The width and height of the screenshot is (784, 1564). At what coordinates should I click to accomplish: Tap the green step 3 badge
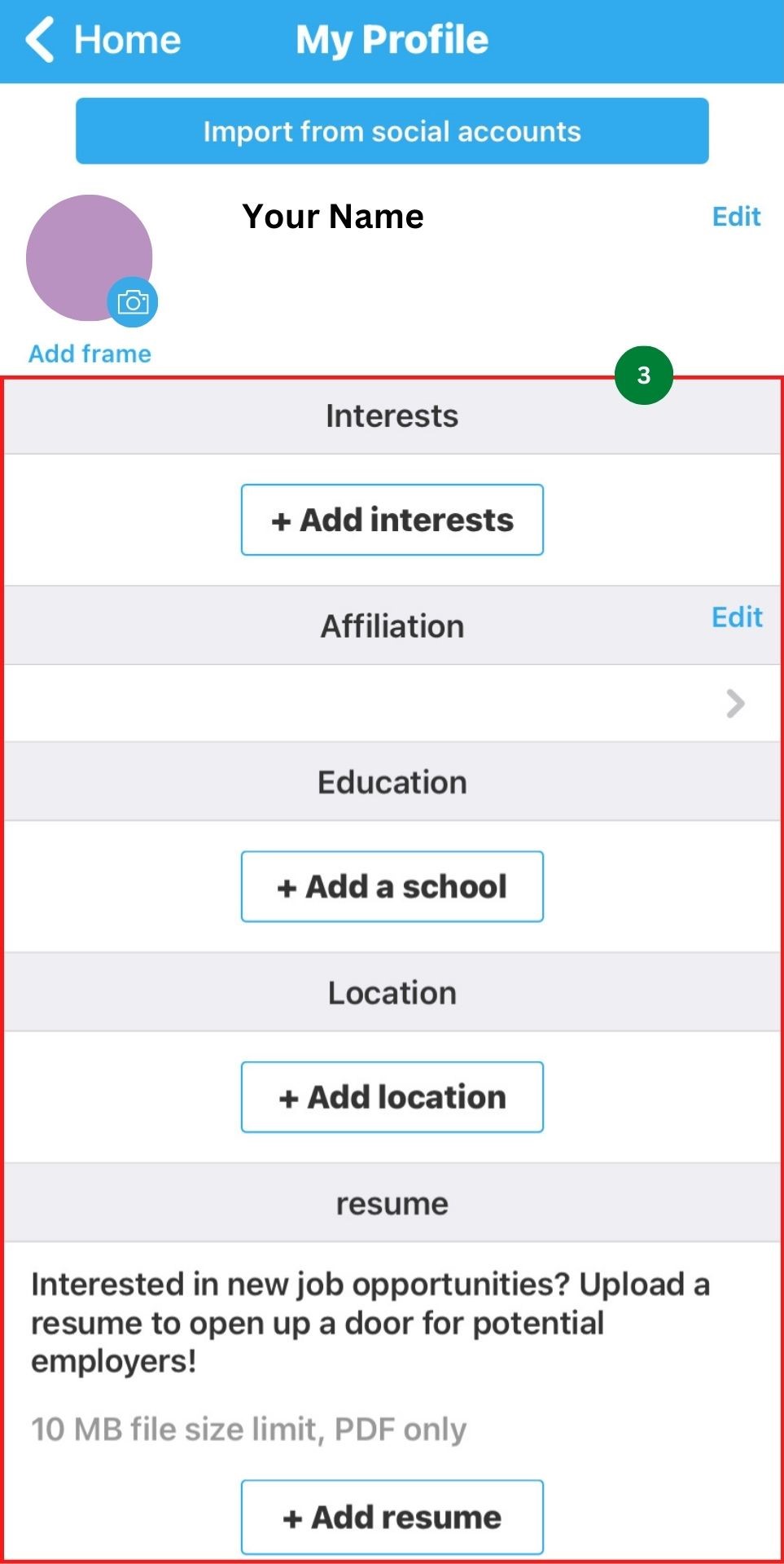click(x=644, y=374)
